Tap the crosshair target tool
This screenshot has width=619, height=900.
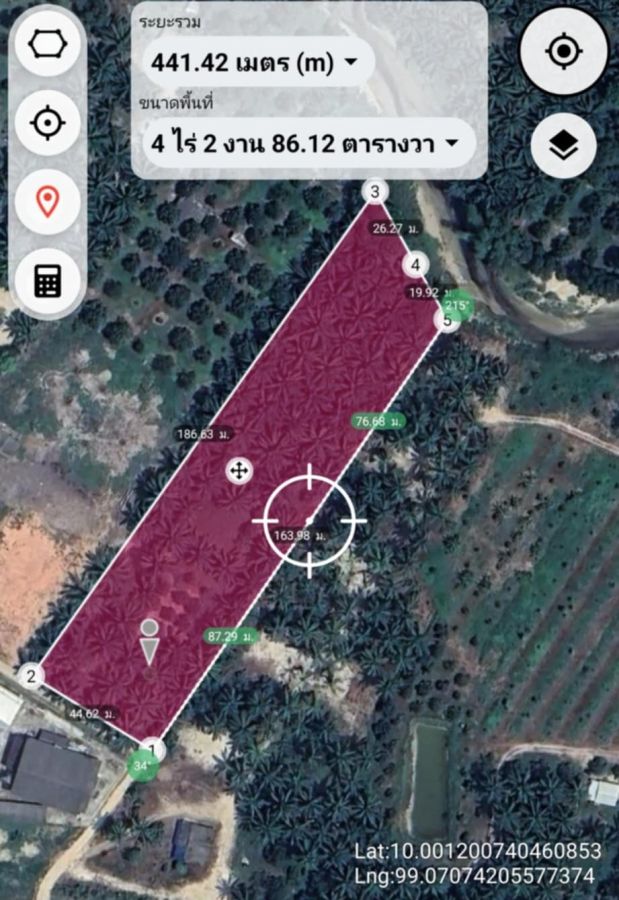(x=47, y=124)
